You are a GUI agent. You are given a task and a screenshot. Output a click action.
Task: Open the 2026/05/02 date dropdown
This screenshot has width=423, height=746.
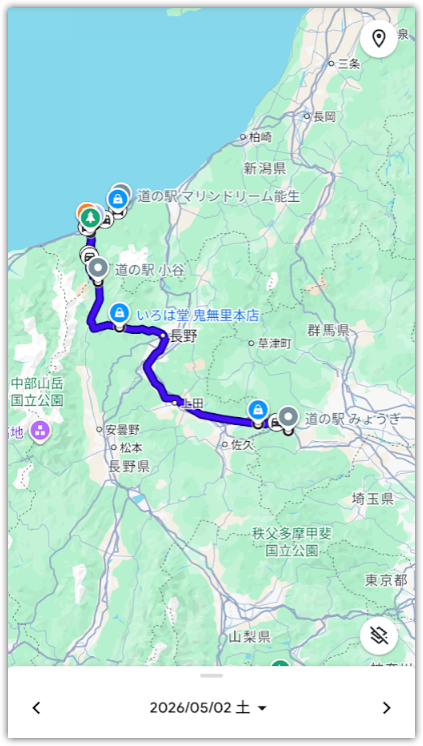(208, 707)
